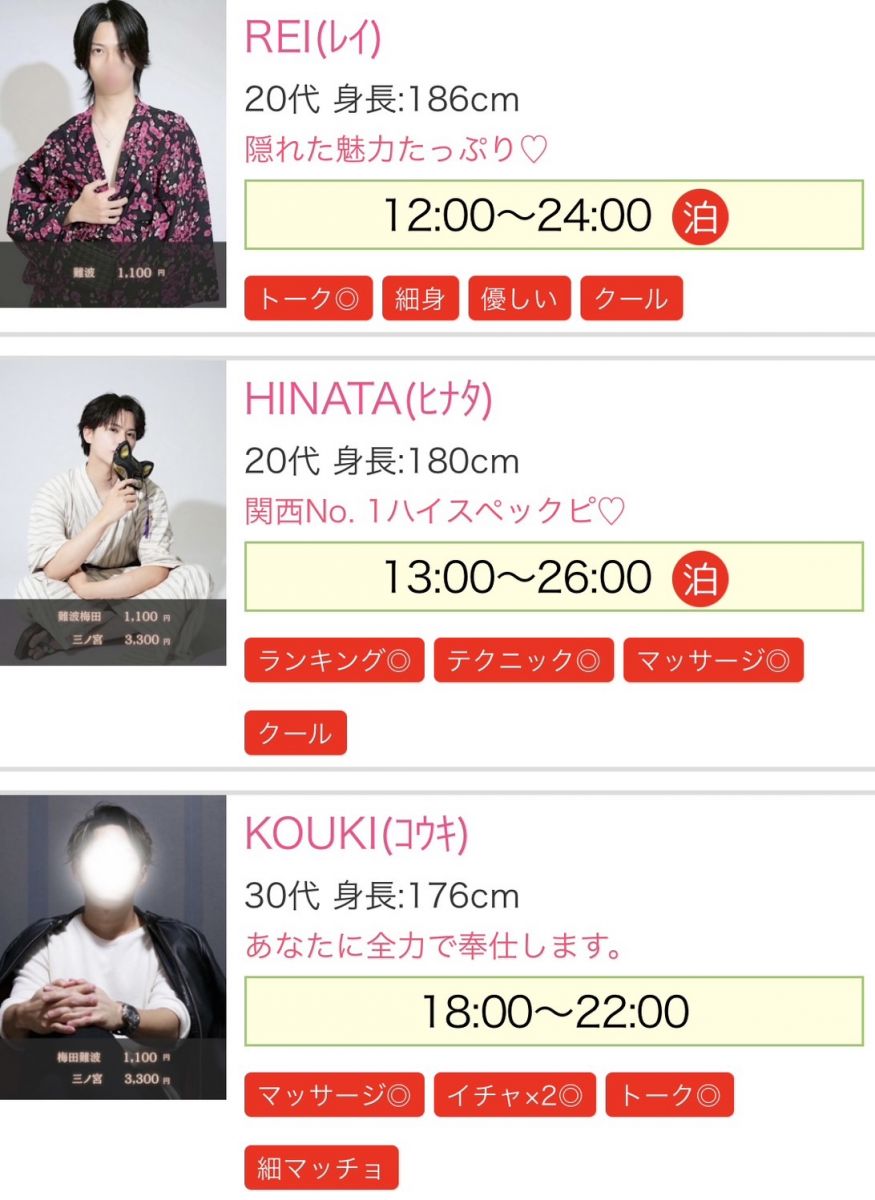
Task: Tap the 細身 tag chip
Action: click(420, 299)
